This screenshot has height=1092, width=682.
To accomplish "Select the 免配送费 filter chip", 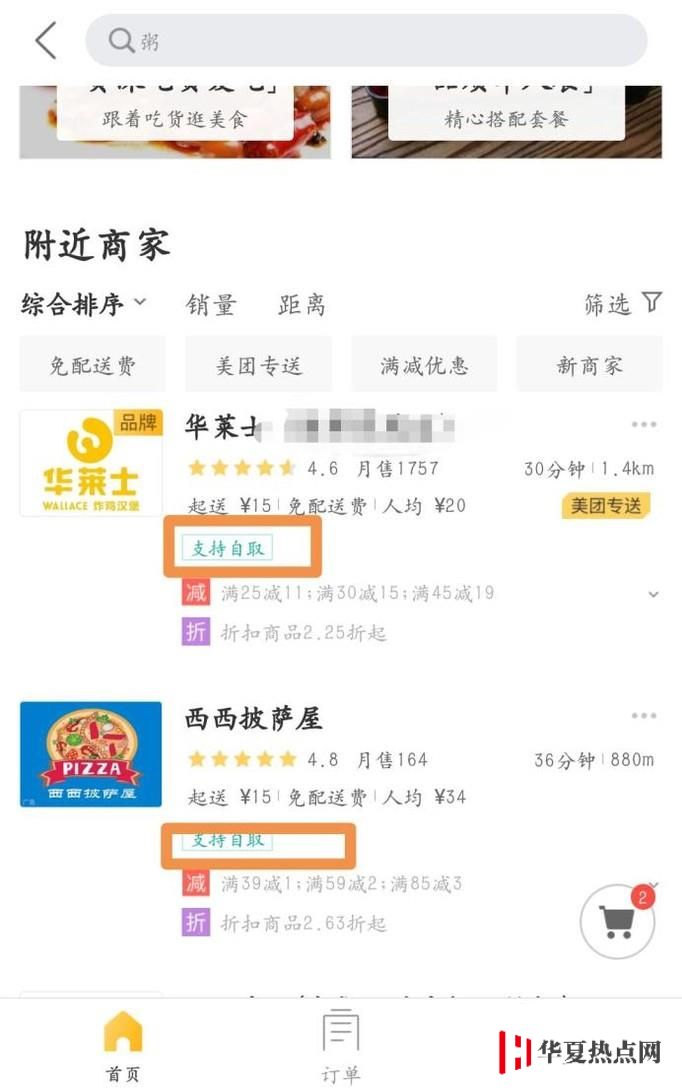I will point(92,365).
